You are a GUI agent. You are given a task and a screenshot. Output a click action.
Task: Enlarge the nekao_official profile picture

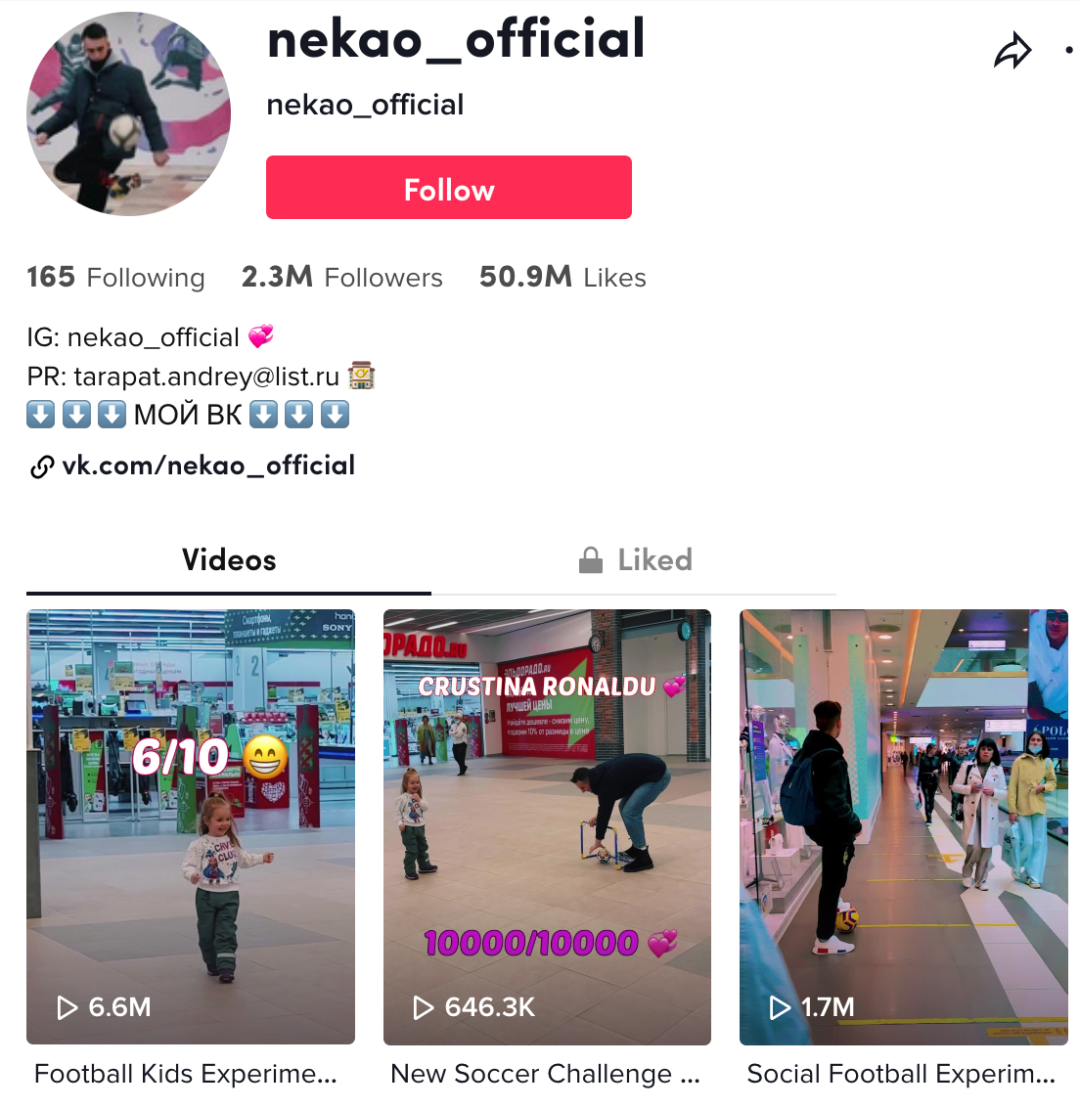pos(128,114)
